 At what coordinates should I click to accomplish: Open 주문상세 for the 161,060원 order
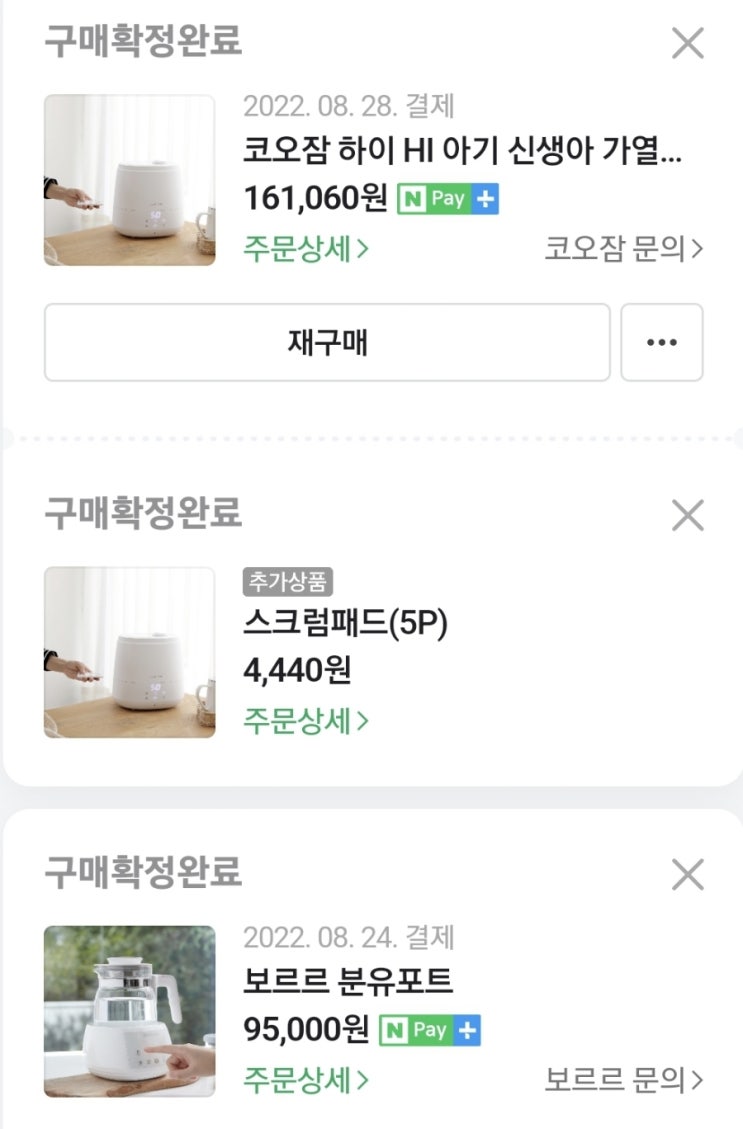click(306, 248)
